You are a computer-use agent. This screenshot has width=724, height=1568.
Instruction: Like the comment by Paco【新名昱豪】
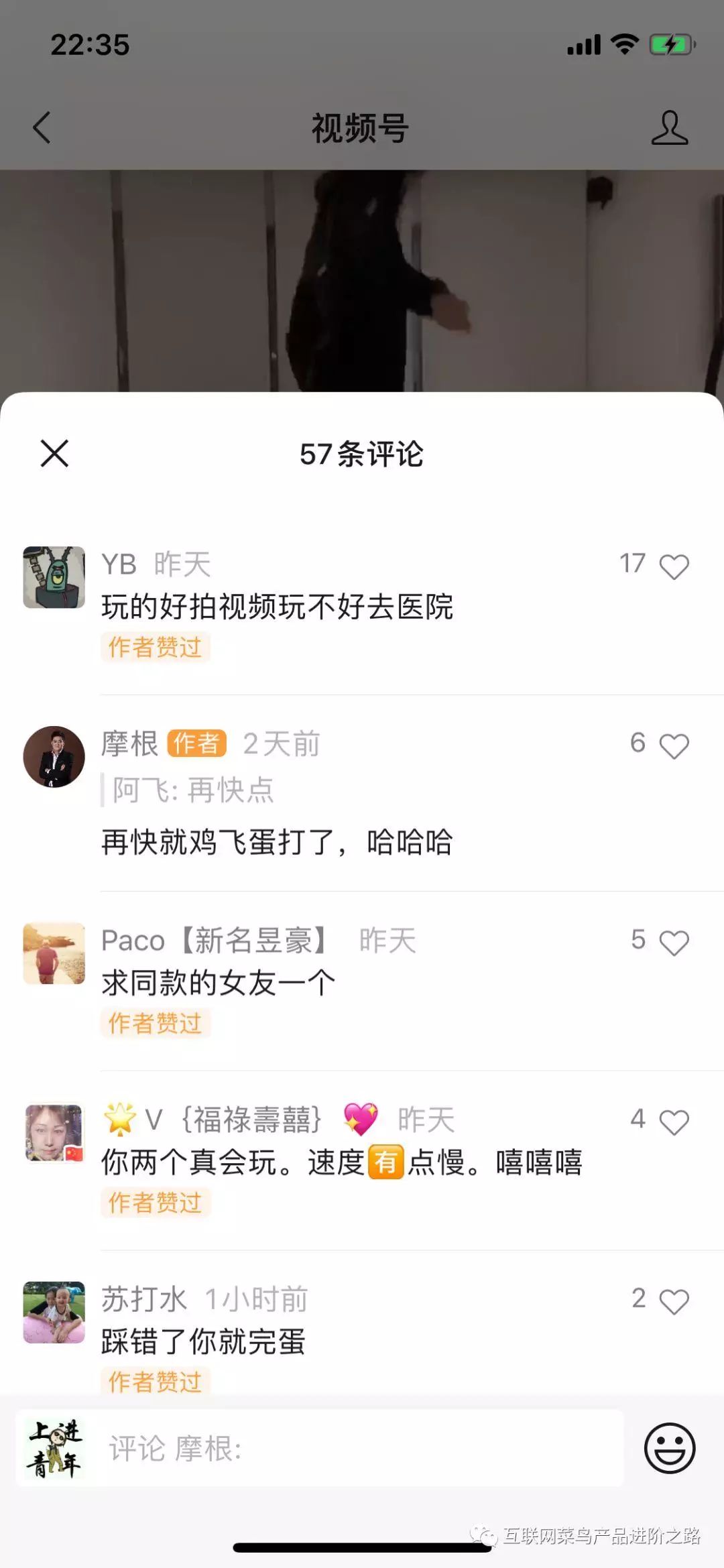coord(674,943)
